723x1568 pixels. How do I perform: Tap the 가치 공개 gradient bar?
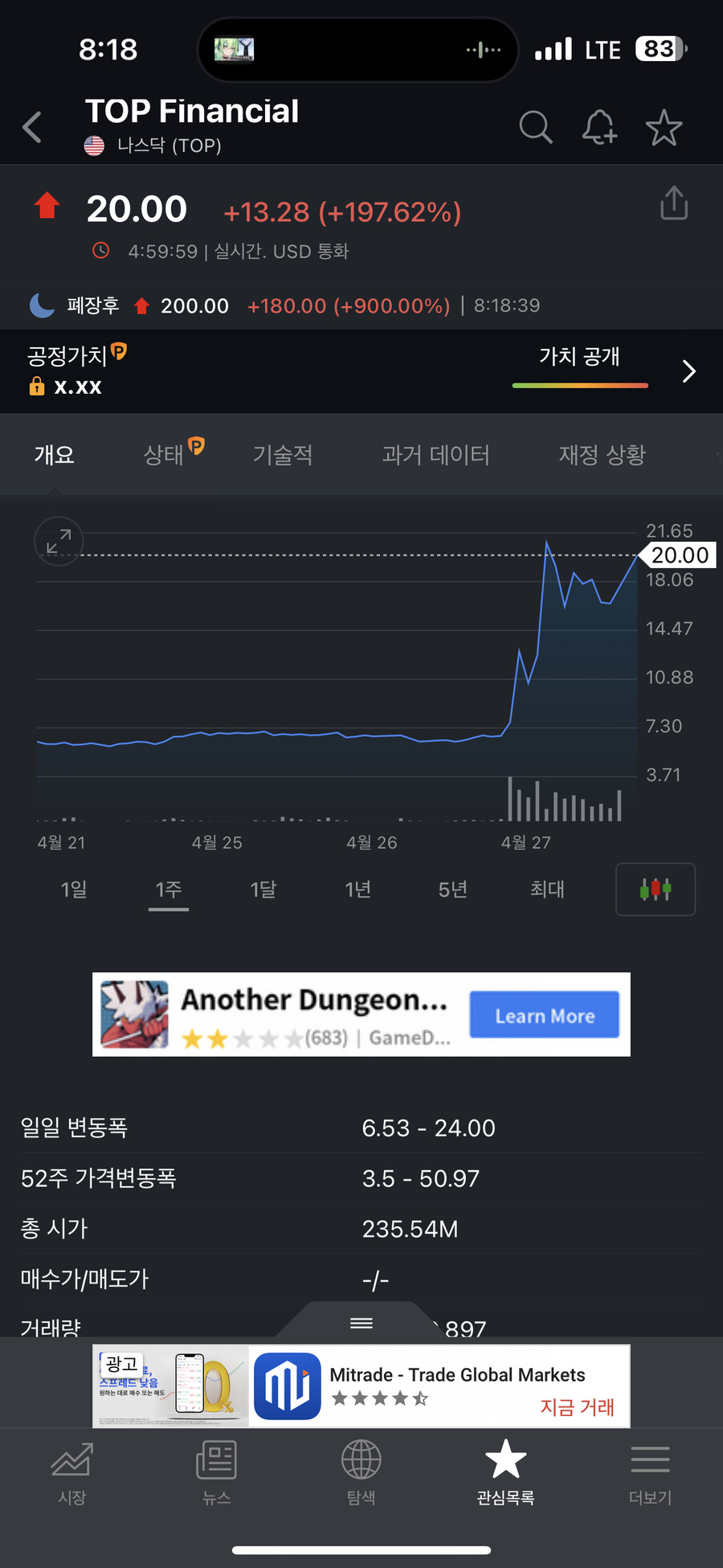tap(579, 386)
